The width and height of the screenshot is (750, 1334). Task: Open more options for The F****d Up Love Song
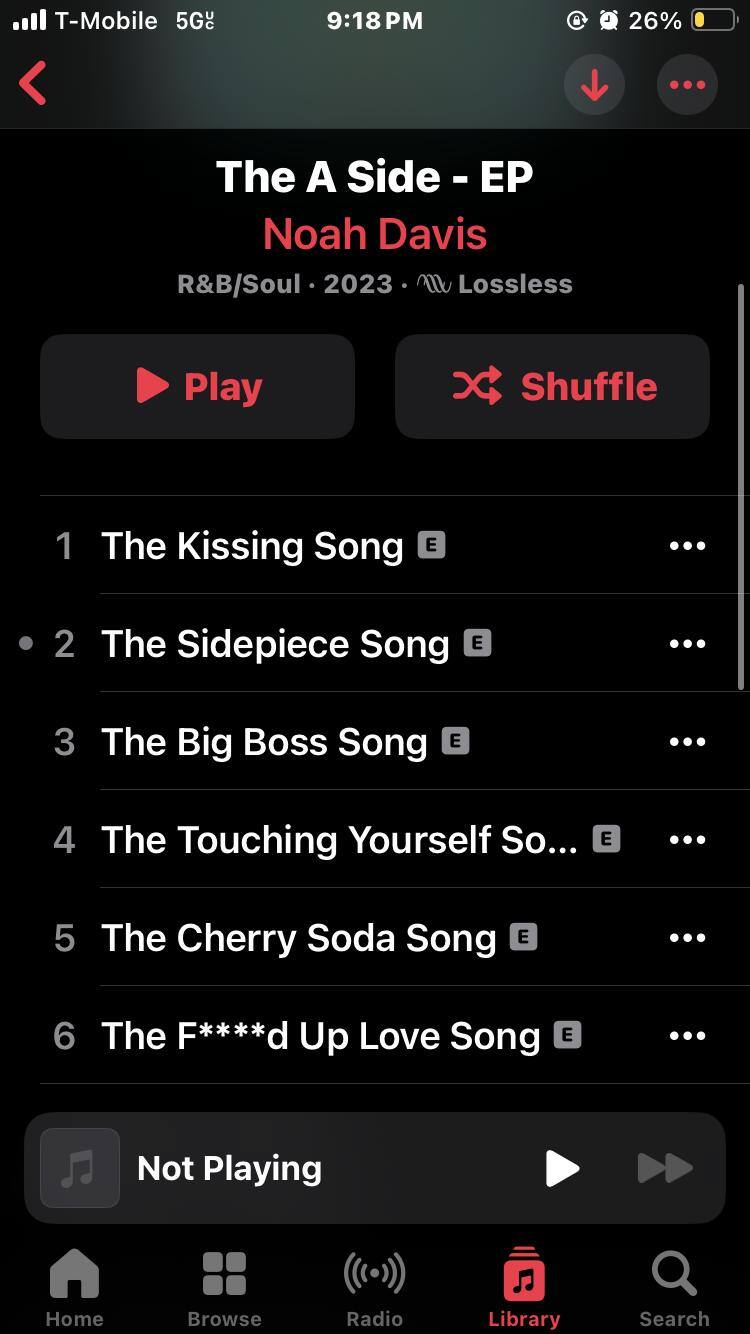point(687,1036)
